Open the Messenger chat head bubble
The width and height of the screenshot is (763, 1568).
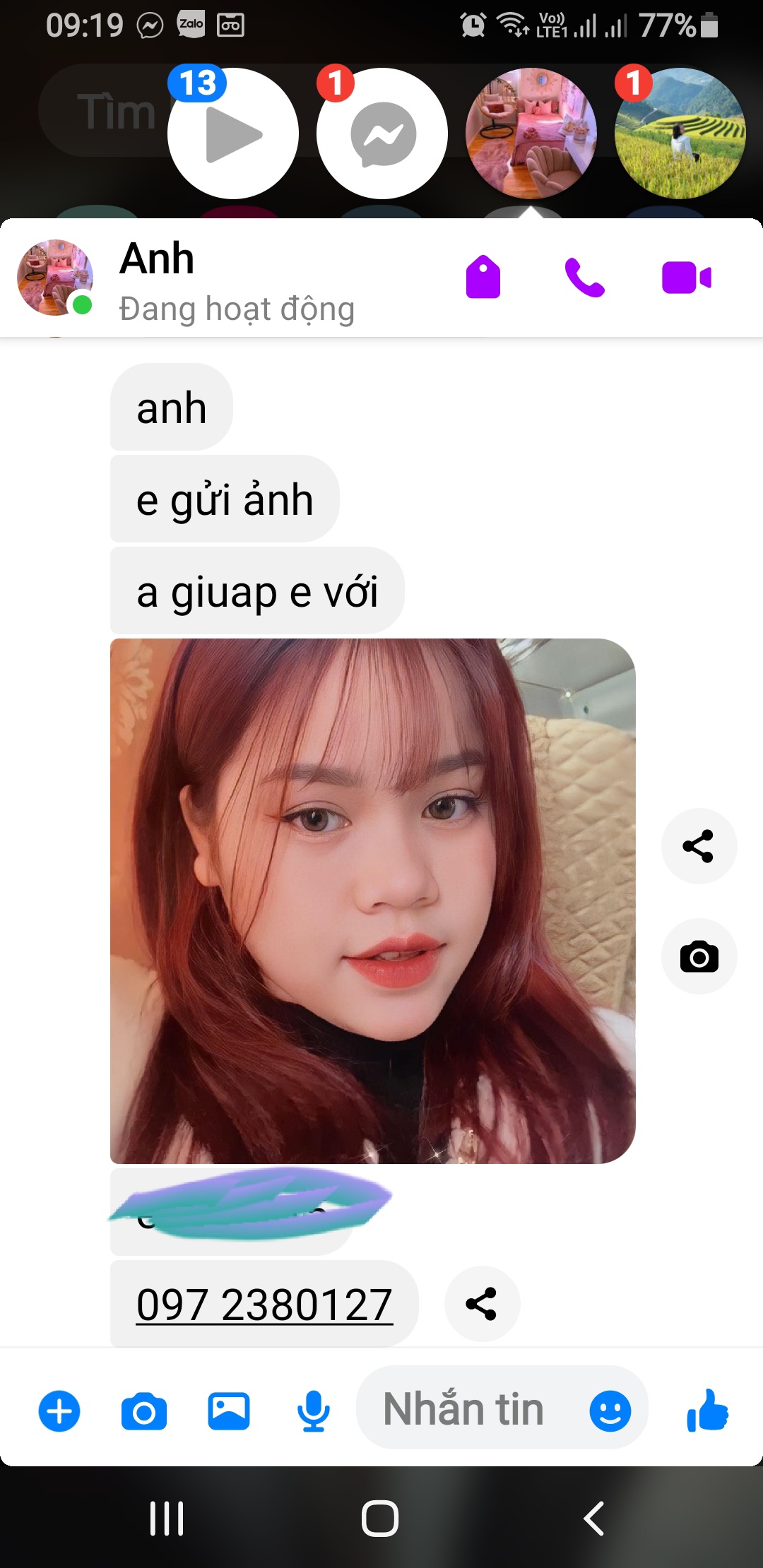coord(382,133)
